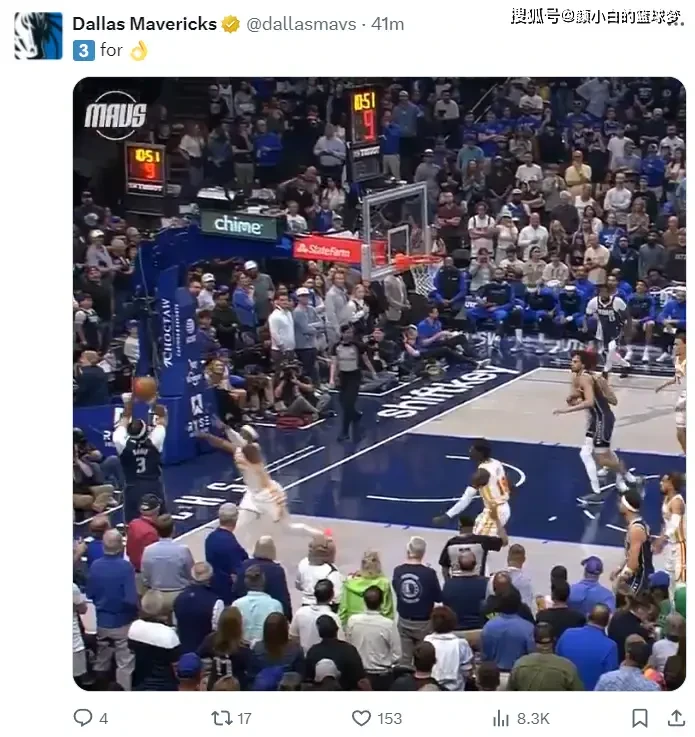Viewport: 695px width, 737px height.
Task: Like the Dallas Mavericks tweet
Action: click(x=362, y=718)
